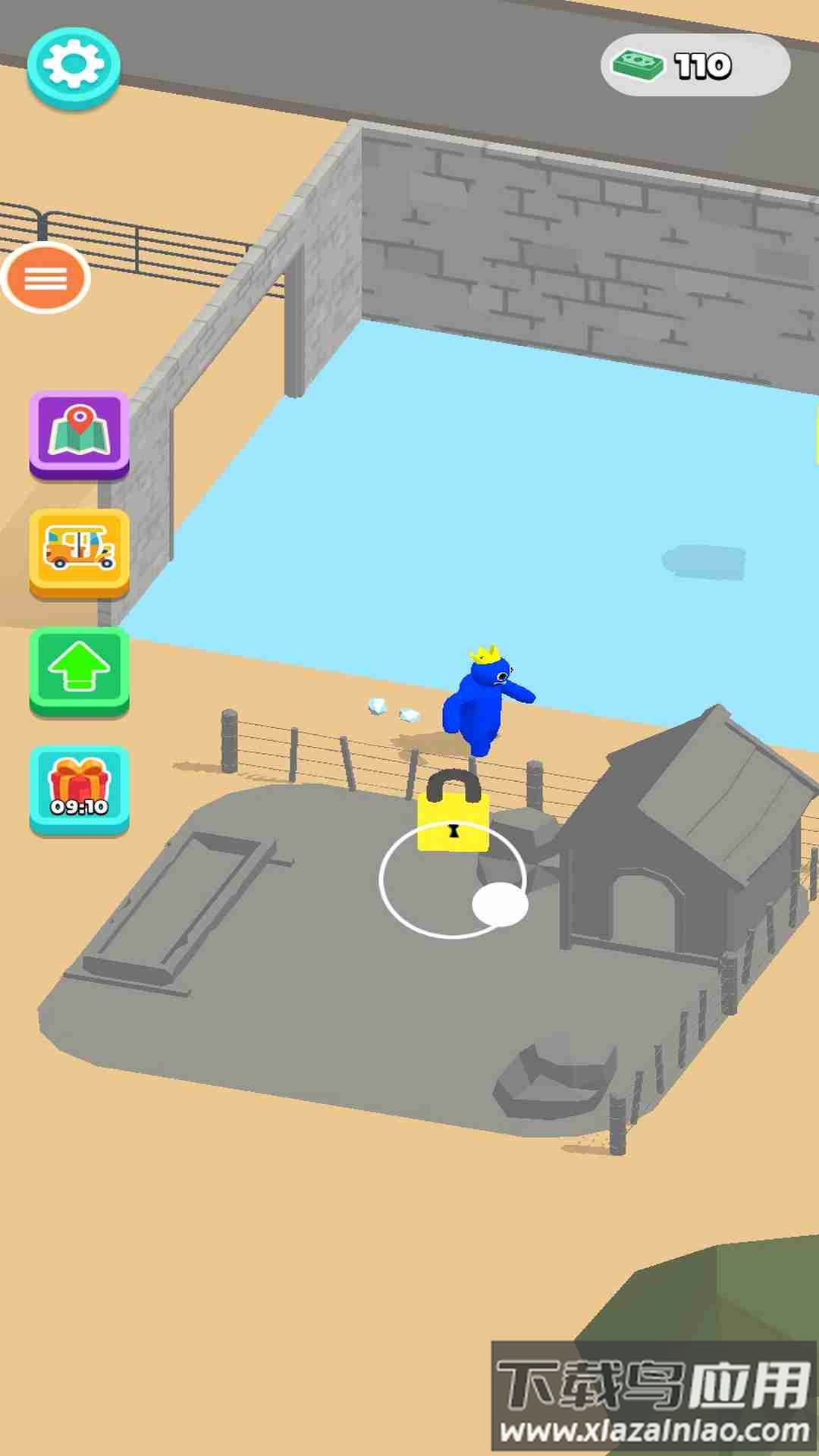
Task: Open the tuk-tuk vehicle button
Action: click(79, 551)
